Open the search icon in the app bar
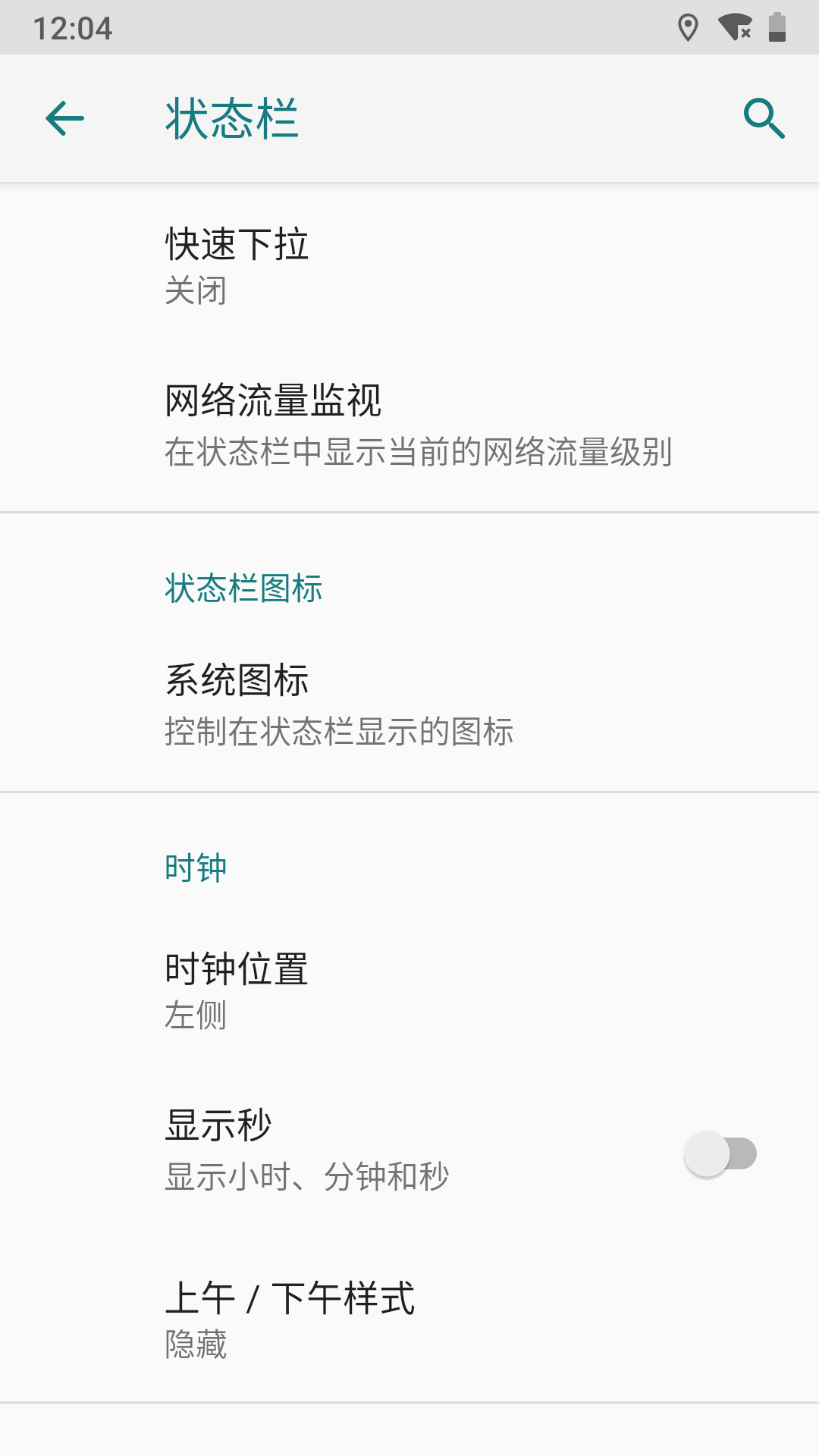 pyautogui.click(x=764, y=118)
